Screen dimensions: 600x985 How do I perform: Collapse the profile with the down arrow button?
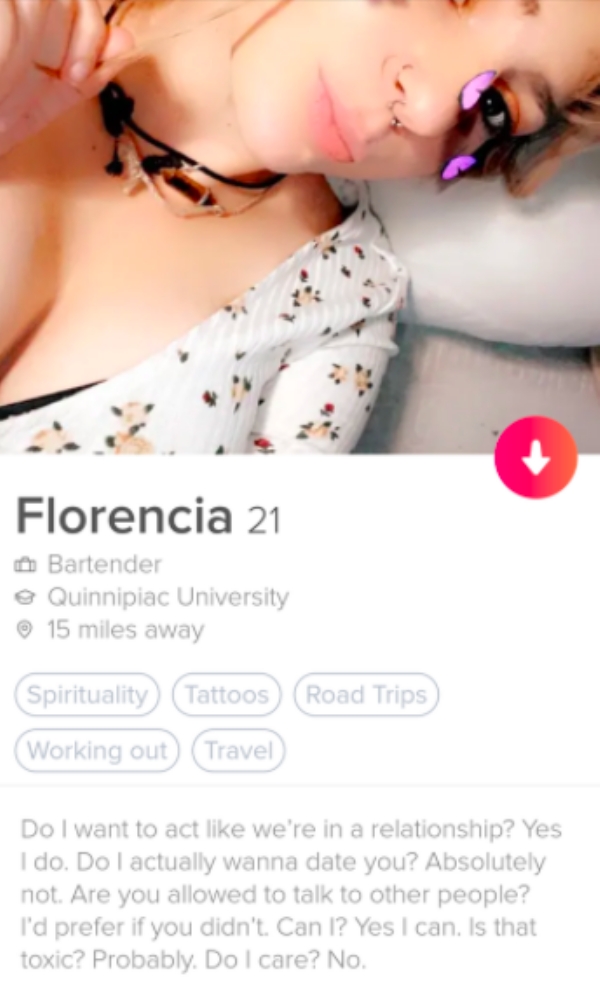tap(536, 458)
